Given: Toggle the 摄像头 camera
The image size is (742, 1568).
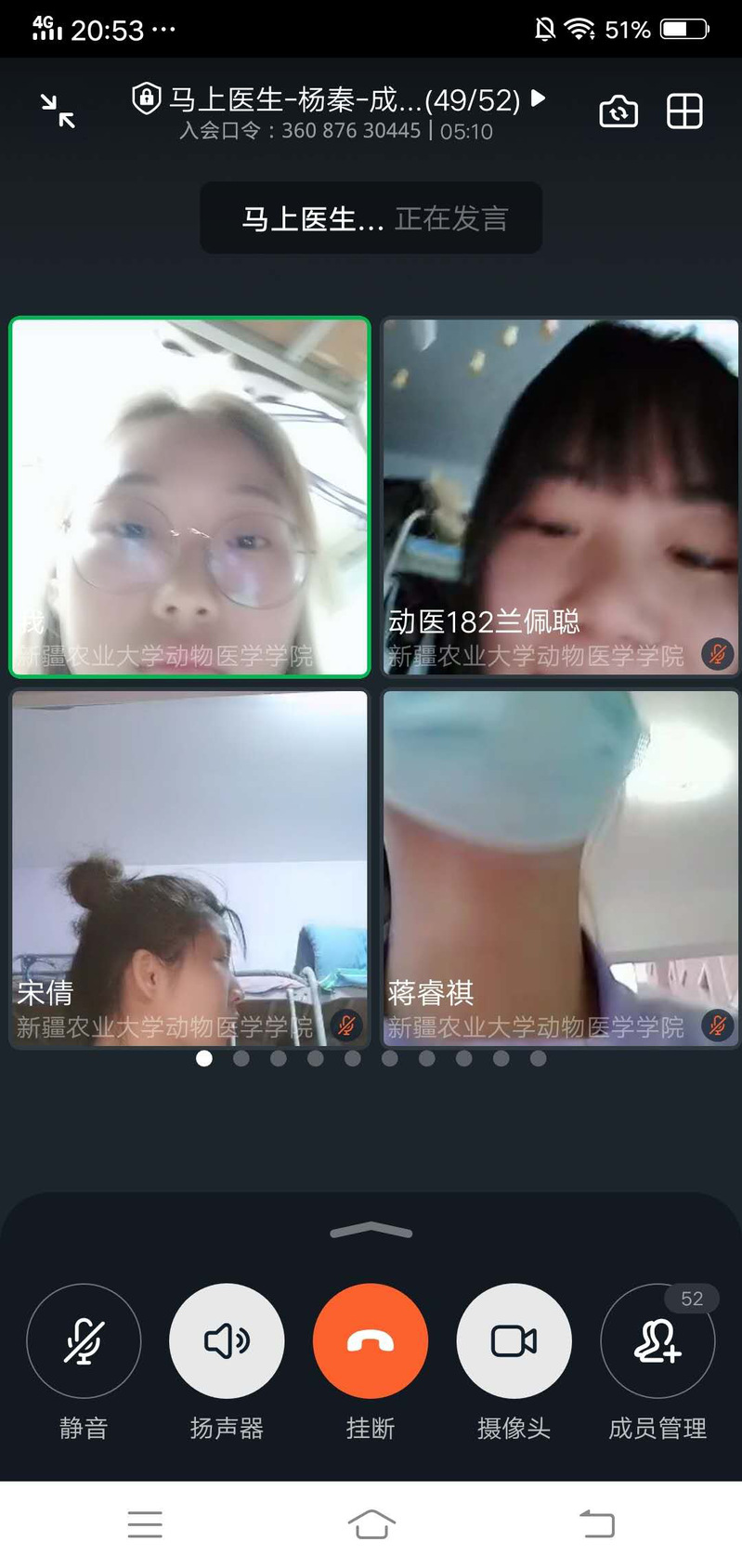Looking at the screenshot, I should pyautogui.click(x=514, y=1340).
